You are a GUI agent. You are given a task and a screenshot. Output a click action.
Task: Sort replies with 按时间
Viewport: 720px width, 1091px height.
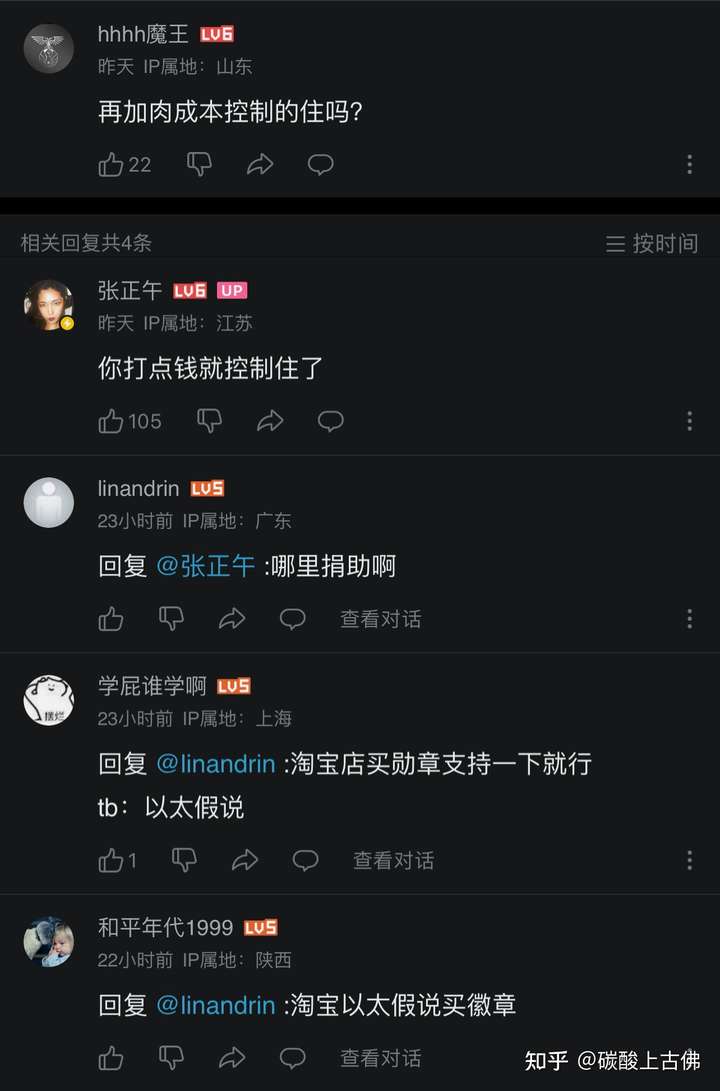652,243
